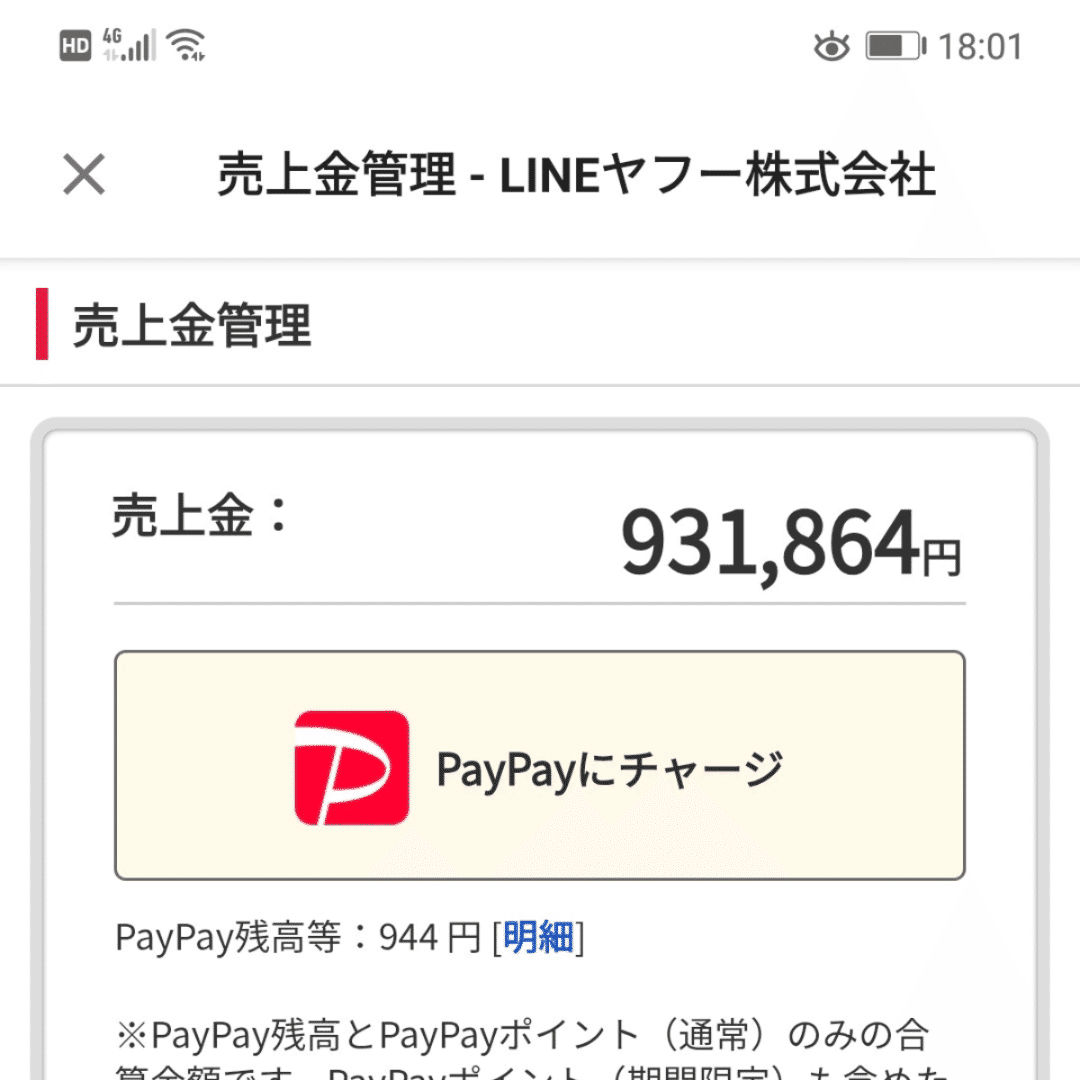Open the 明細 link for PayPay balance
This screenshot has height=1080, width=1080.
[538, 938]
